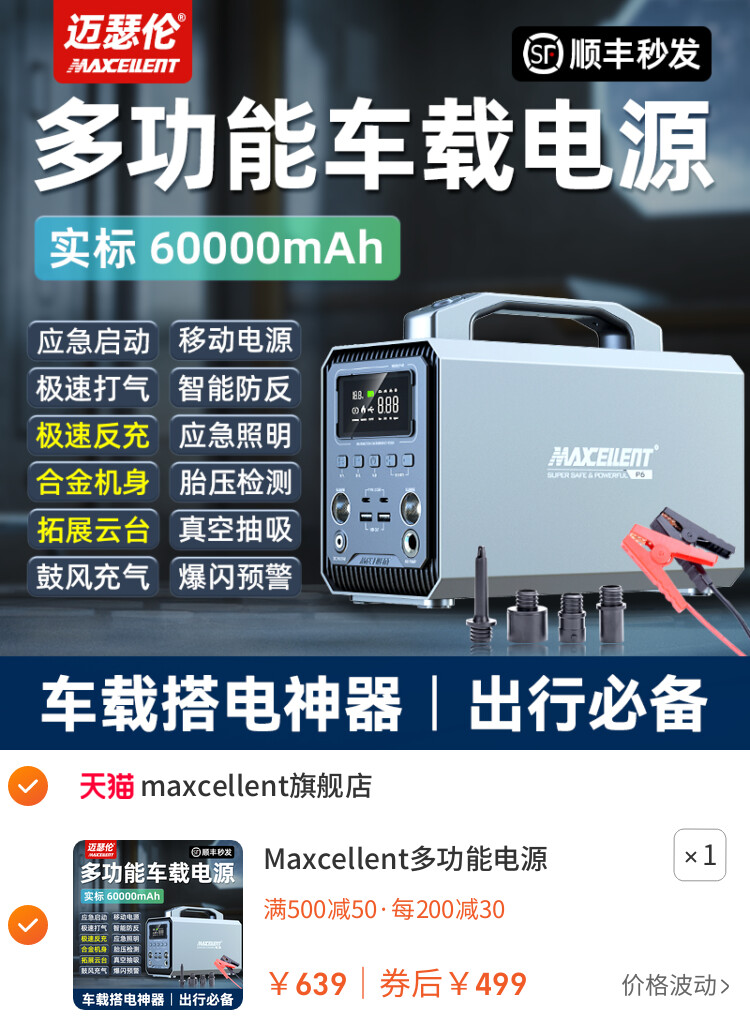The width and height of the screenshot is (750, 1030).
Task: Toggle the Maxcellent多功能电源 item checkbox
Action: click(x=28, y=925)
